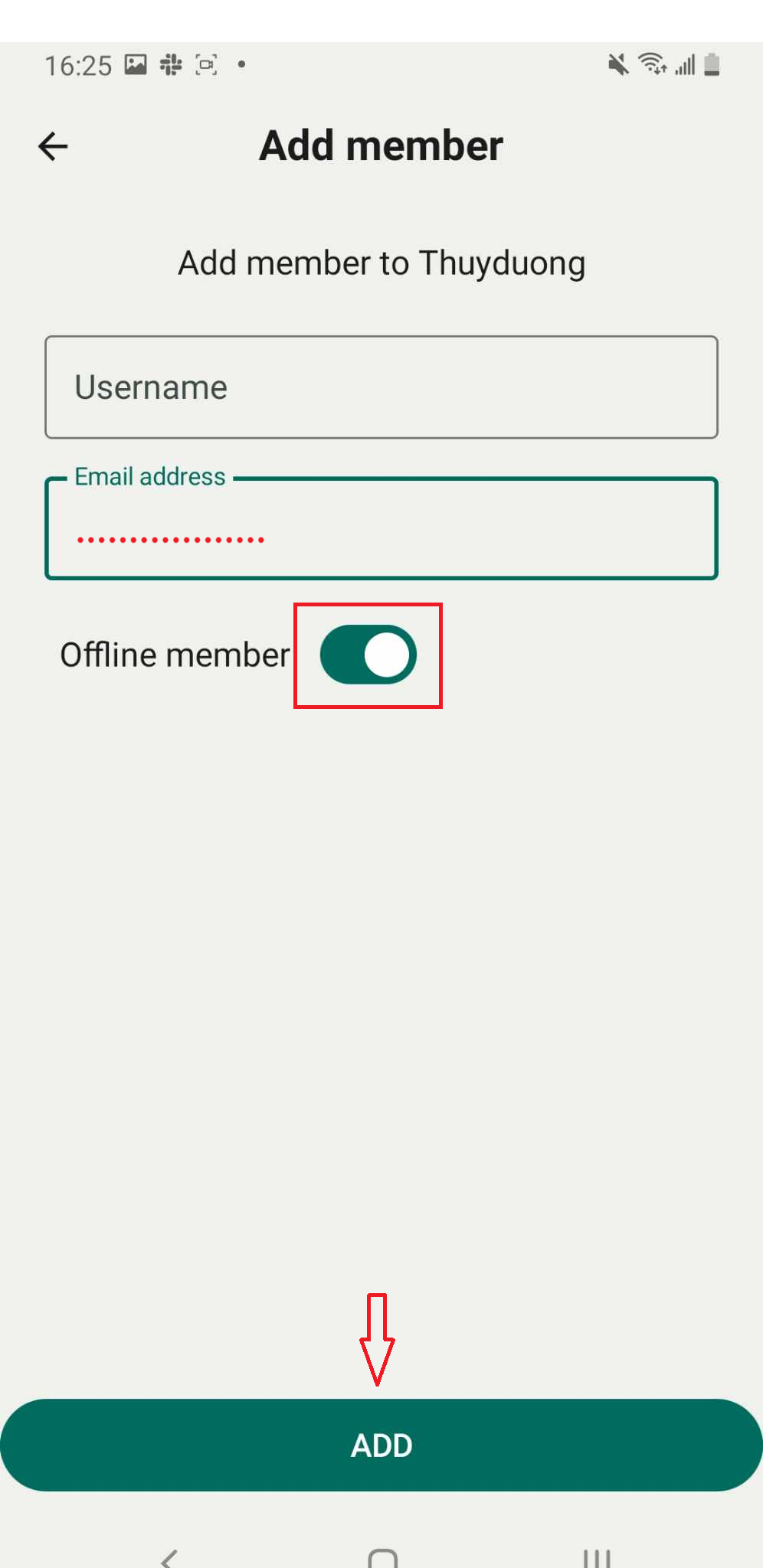Go back using the top arrow
763x1568 pixels.
click(x=53, y=146)
